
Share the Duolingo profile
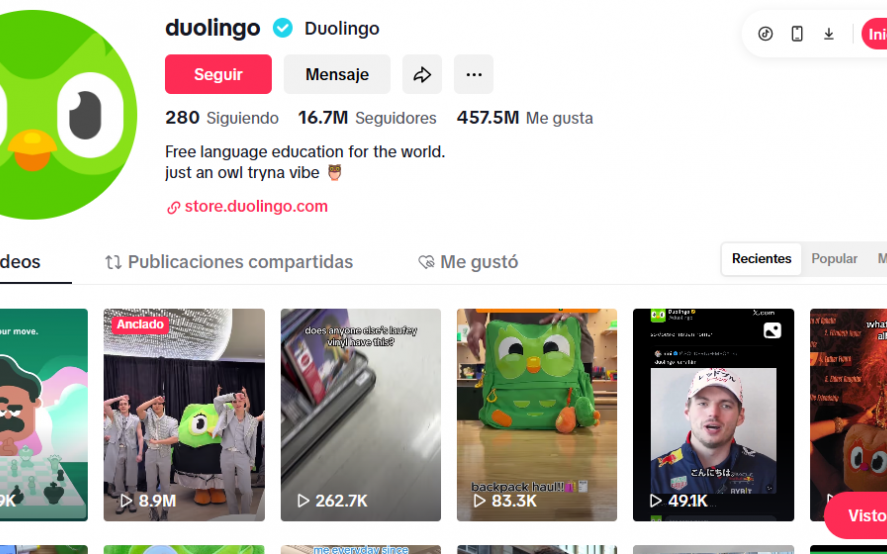coord(422,75)
